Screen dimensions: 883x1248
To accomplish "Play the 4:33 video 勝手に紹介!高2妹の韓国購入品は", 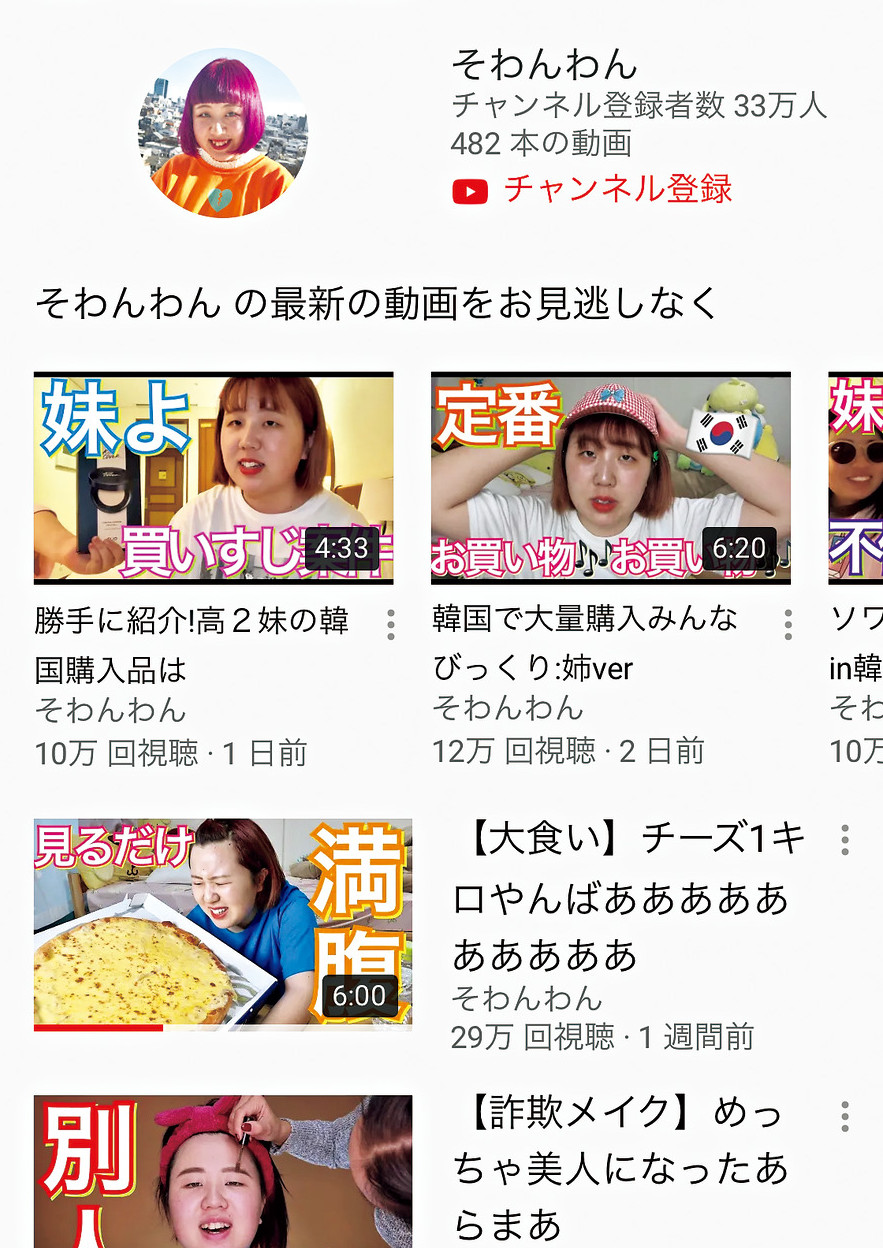I will tap(213, 478).
